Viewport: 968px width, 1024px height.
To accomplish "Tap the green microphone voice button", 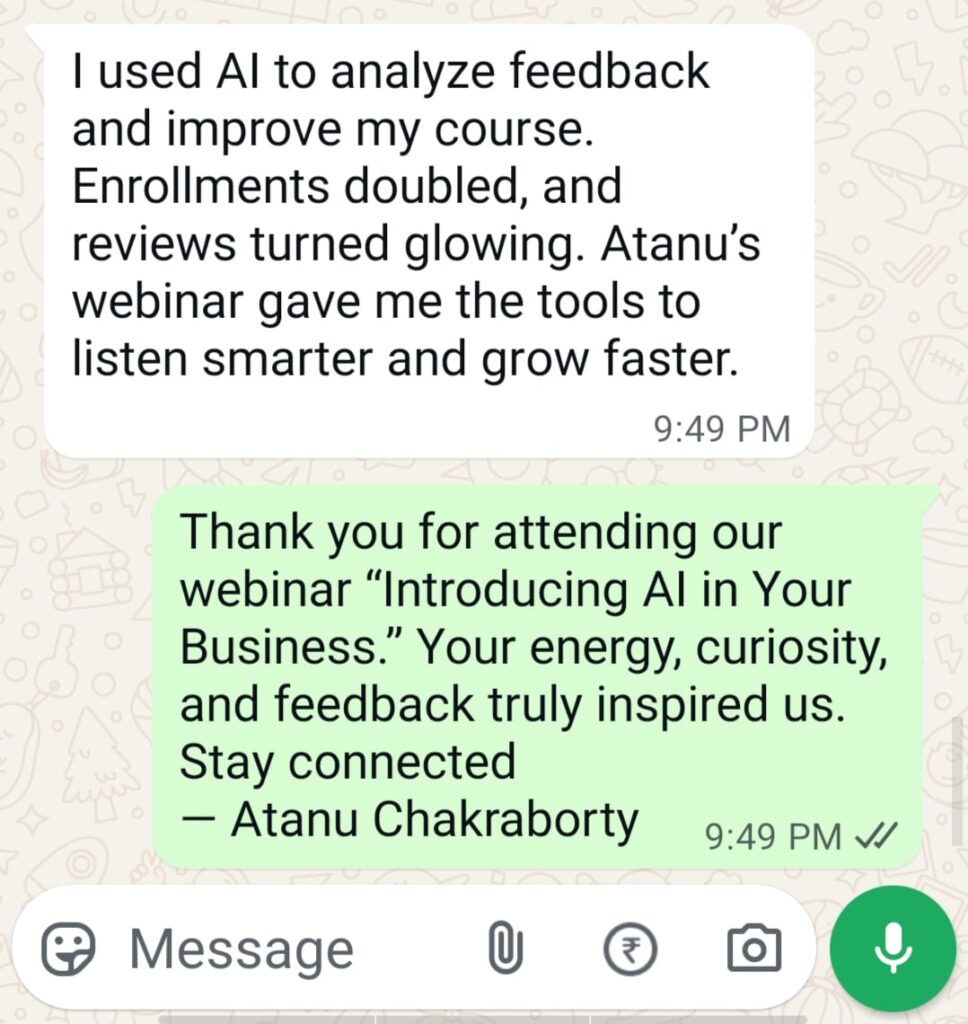I will pyautogui.click(x=893, y=947).
